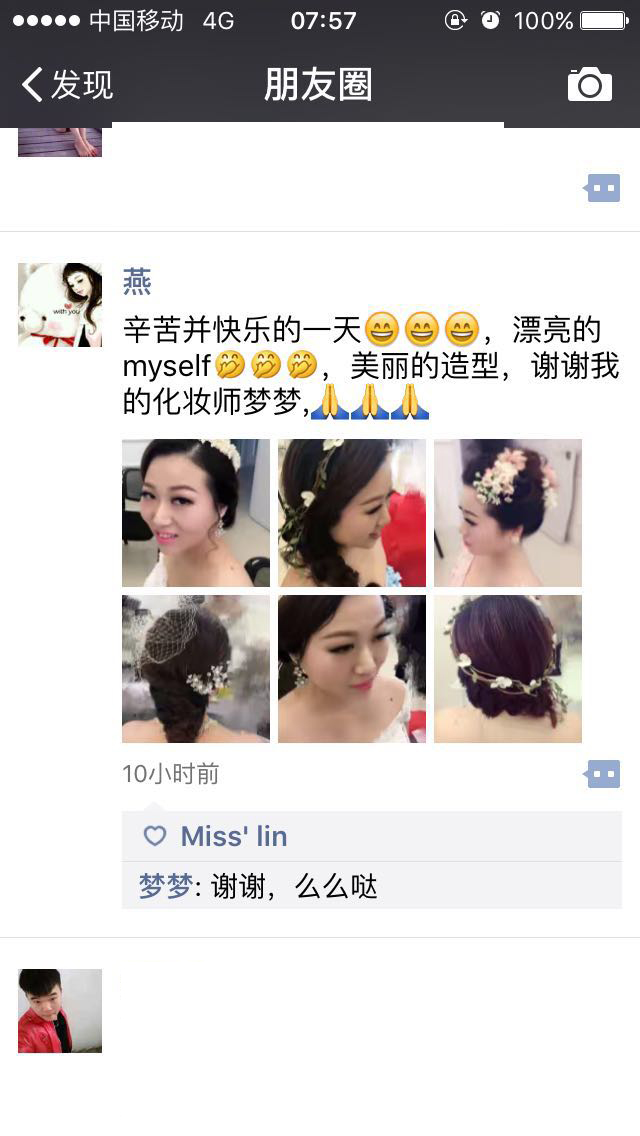Open the camera to post a moment
The width and height of the screenshot is (640, 1136).
click(590, 85)
